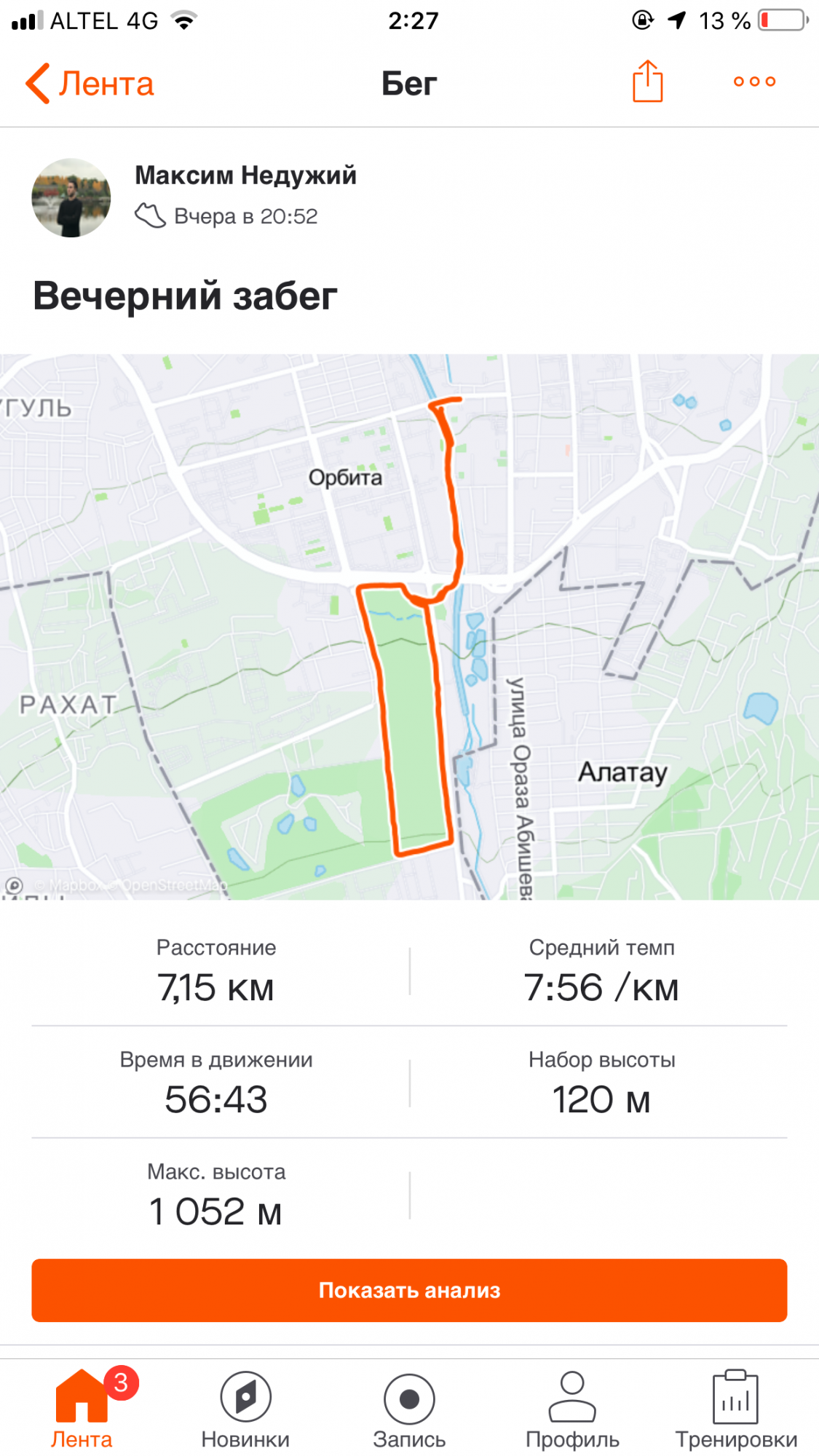Go back to Лента feed
Image resolution: width=819 pixels, height=1456 pixels.
90,84
